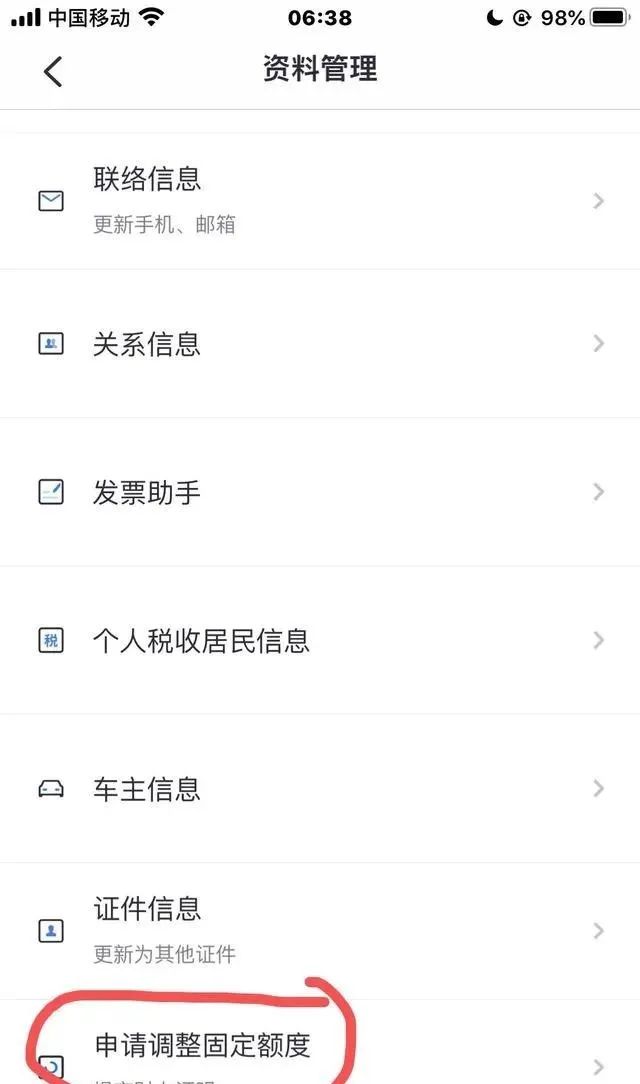Open 联络信息 to update phone and email
Viewport: 640px width, 1084px height.
click(x=320, y=201)
